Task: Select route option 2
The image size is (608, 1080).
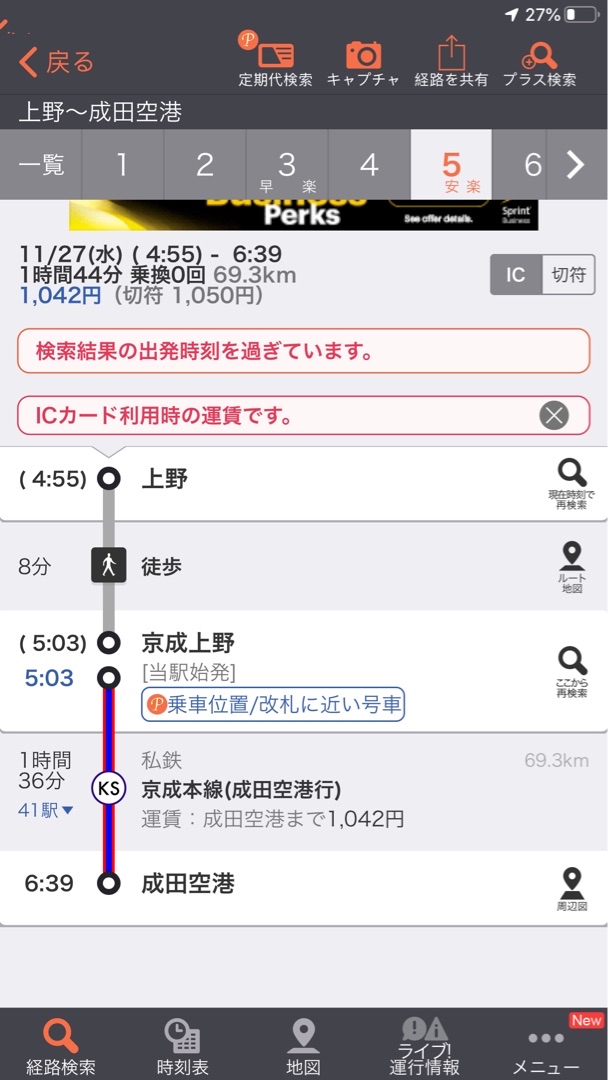Action: pyautogui.click(x=204, y=165)
